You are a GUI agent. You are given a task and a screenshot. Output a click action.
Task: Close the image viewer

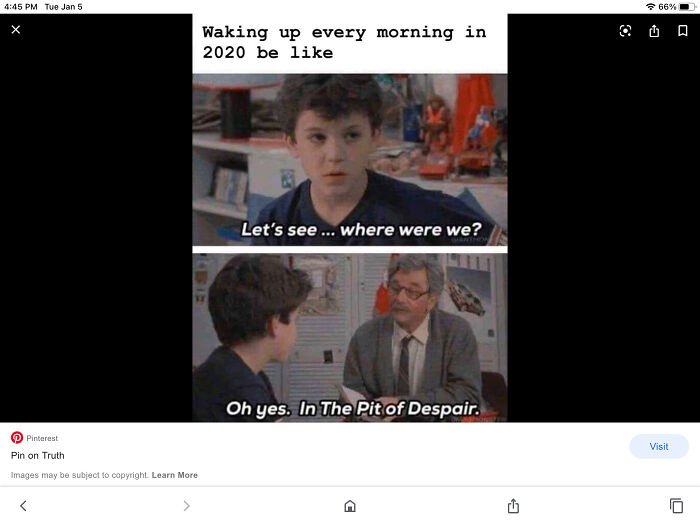15,30
